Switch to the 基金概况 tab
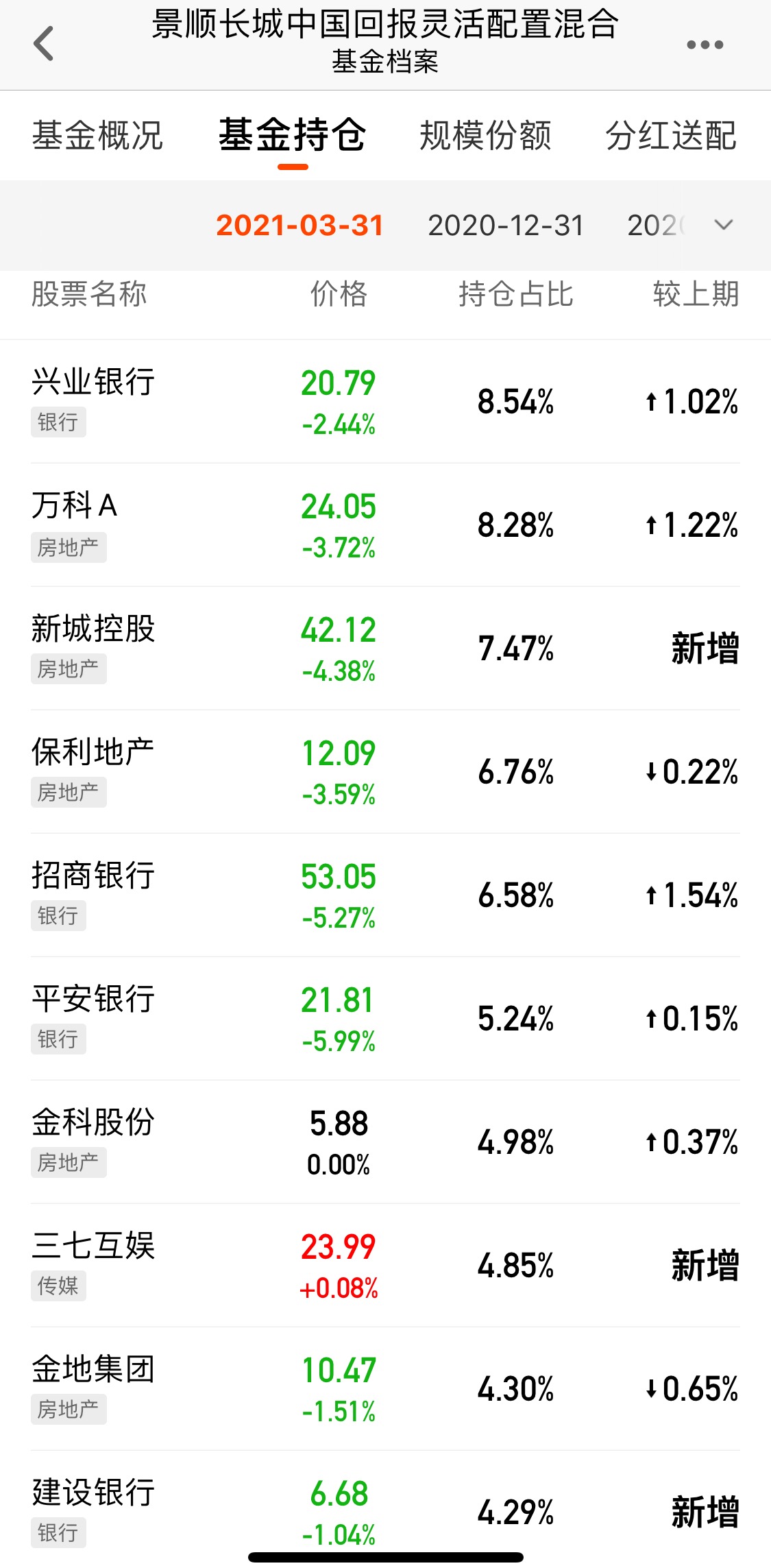Image resolution: width=771 pixels, height=1568 pixels. (97, 135)
